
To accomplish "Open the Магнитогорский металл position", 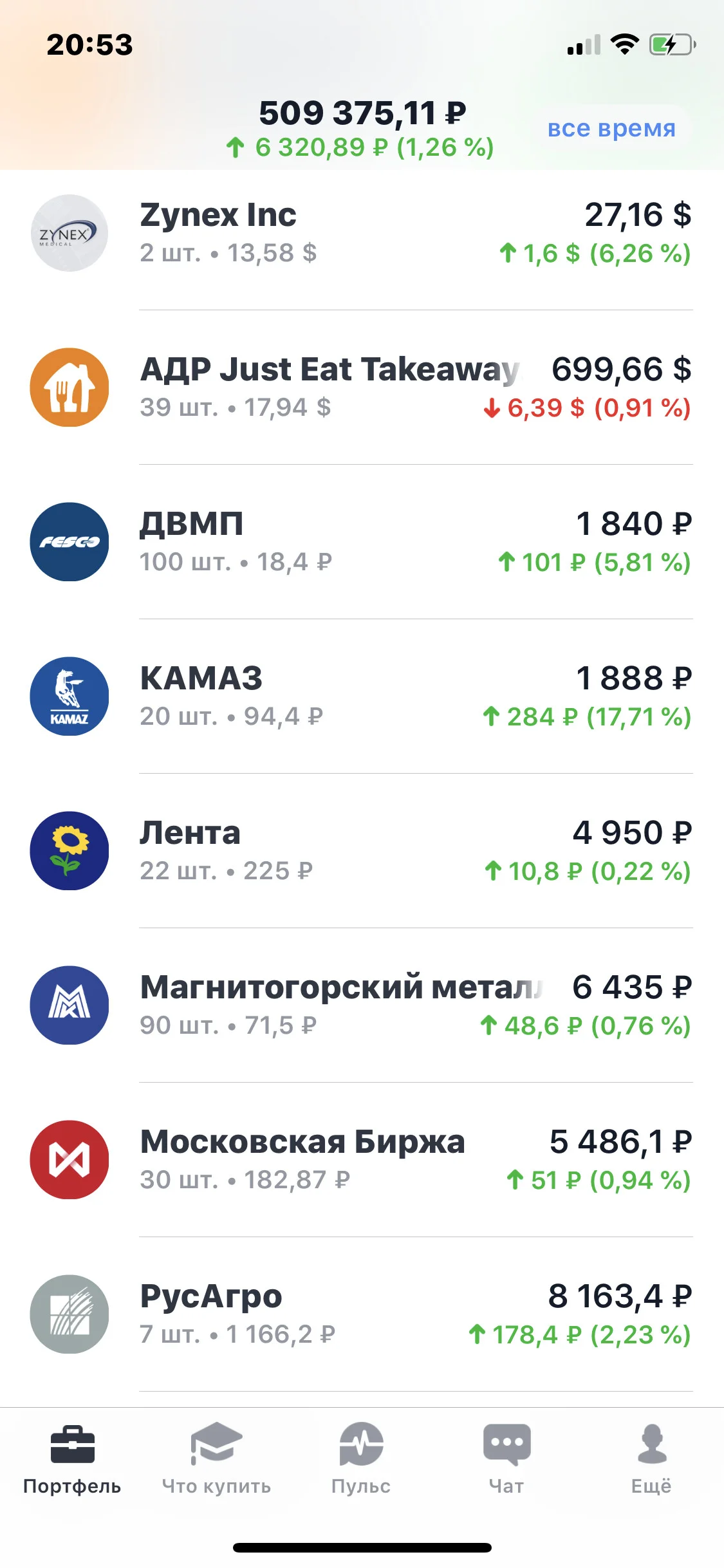I will point(362,1005).
